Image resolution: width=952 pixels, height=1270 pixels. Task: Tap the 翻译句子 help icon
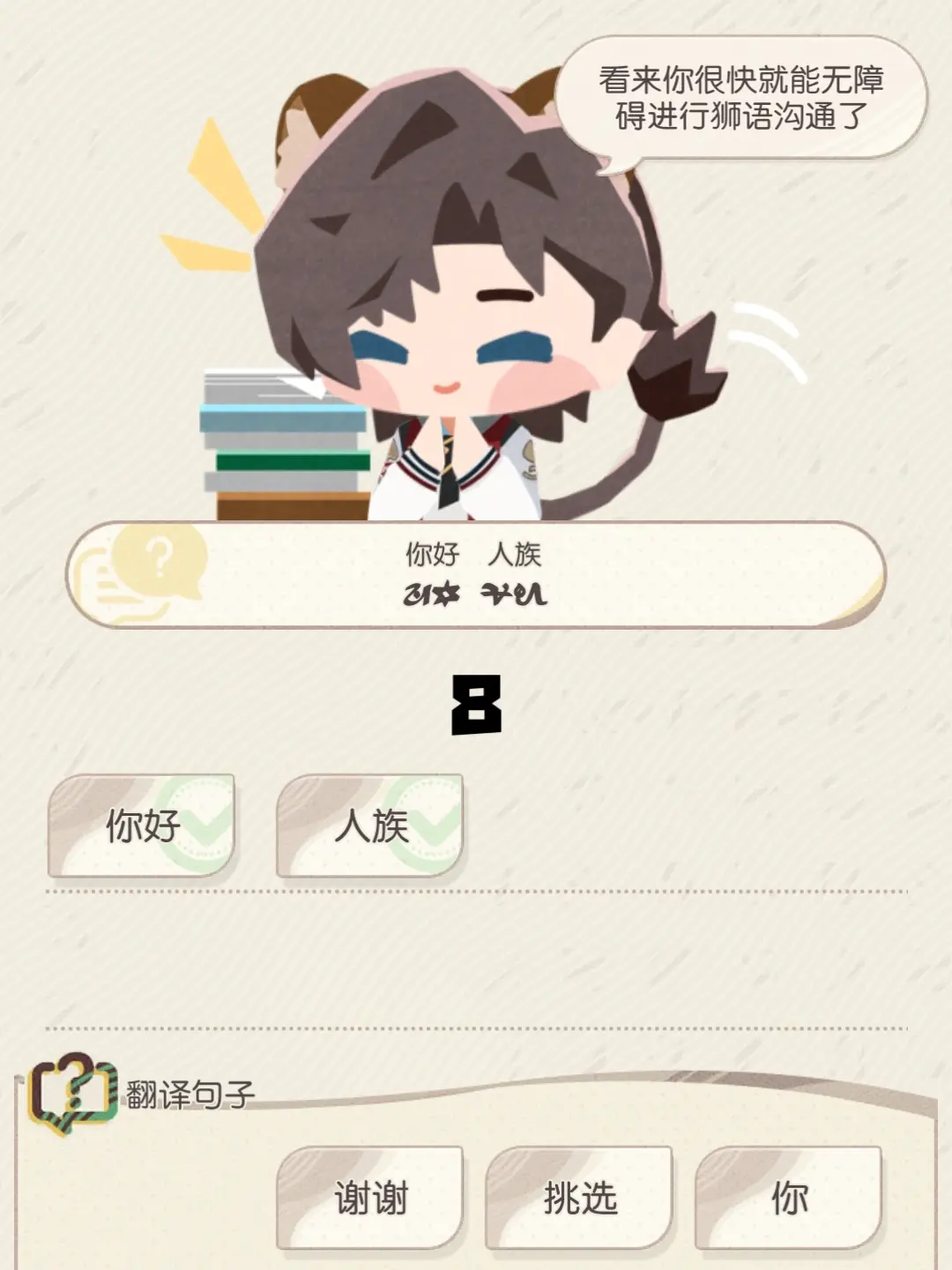coord(73,1093)
